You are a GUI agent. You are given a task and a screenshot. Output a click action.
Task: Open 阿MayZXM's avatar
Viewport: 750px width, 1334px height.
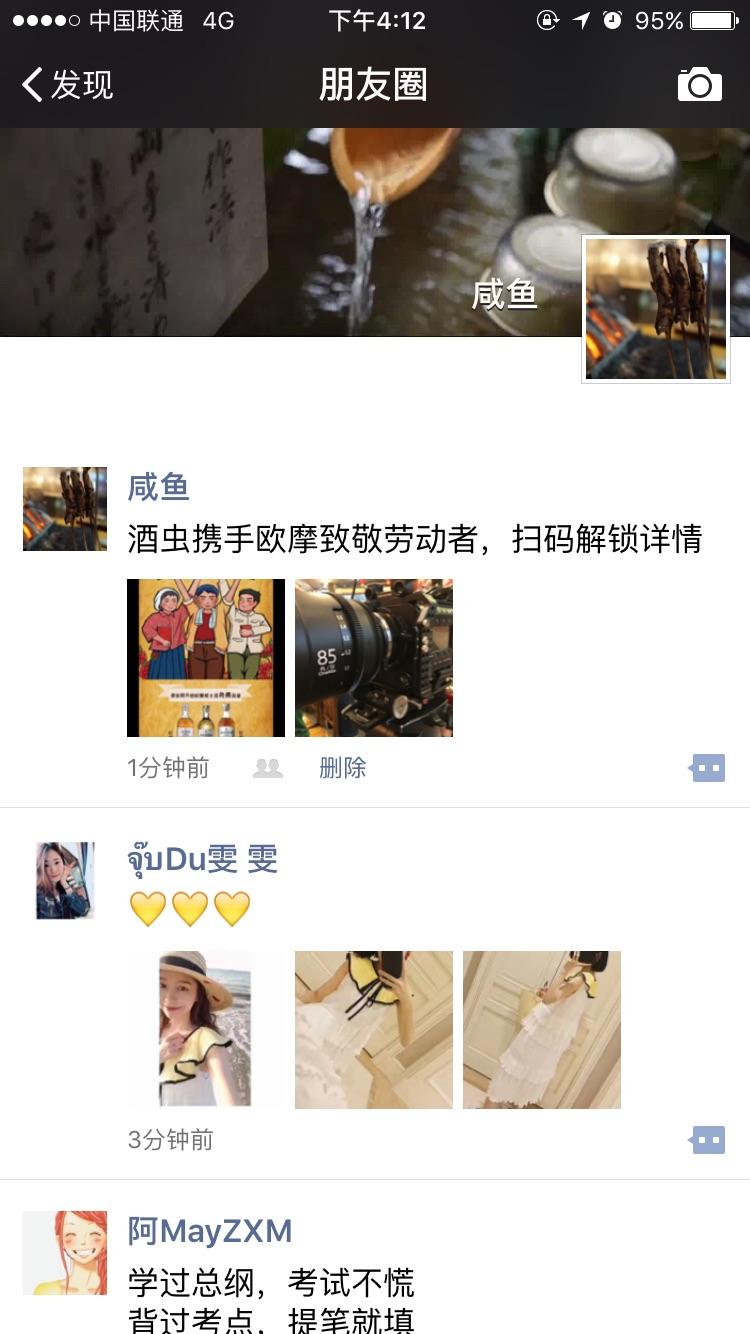(x=65, y=1253)
